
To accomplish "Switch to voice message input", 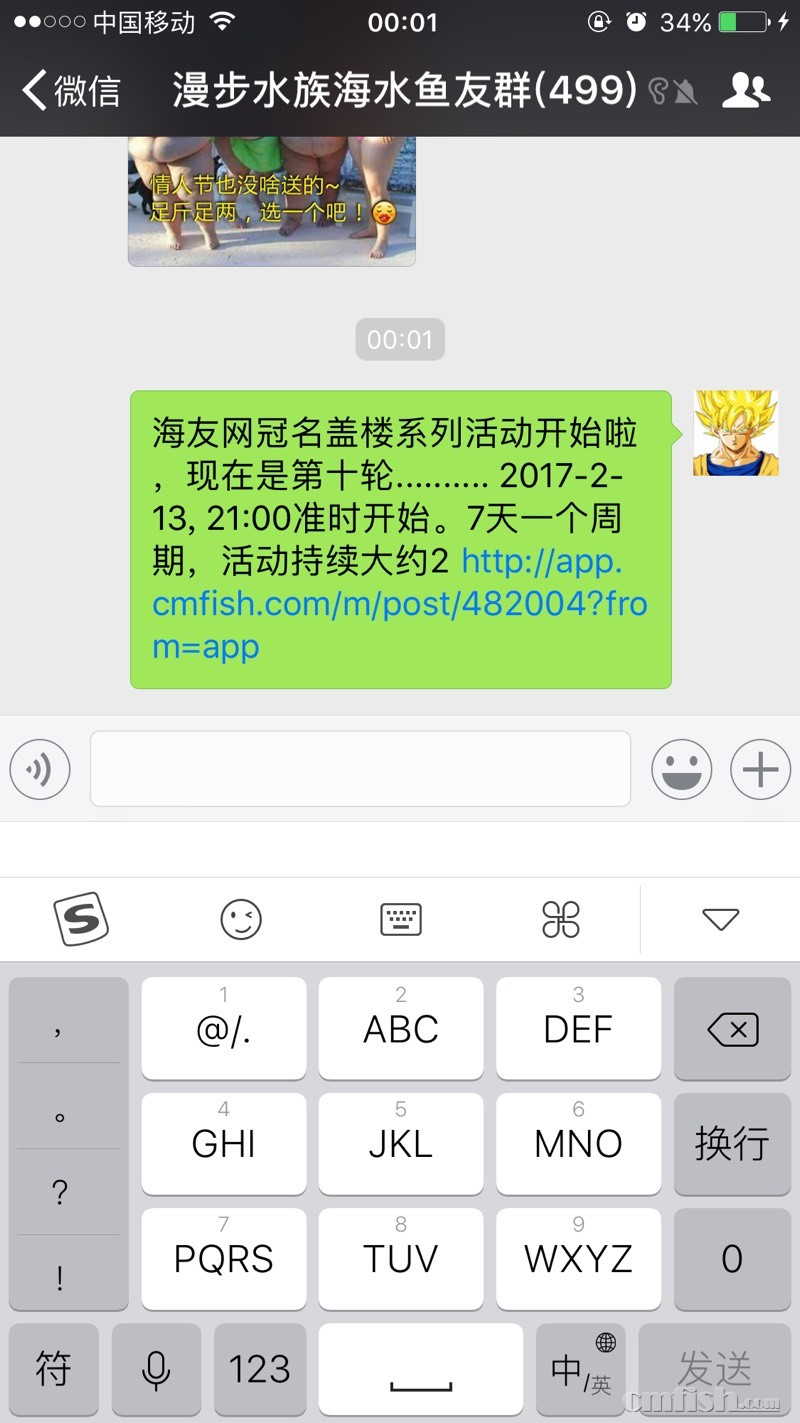I will pyautogui.click(x=40, y=769).
